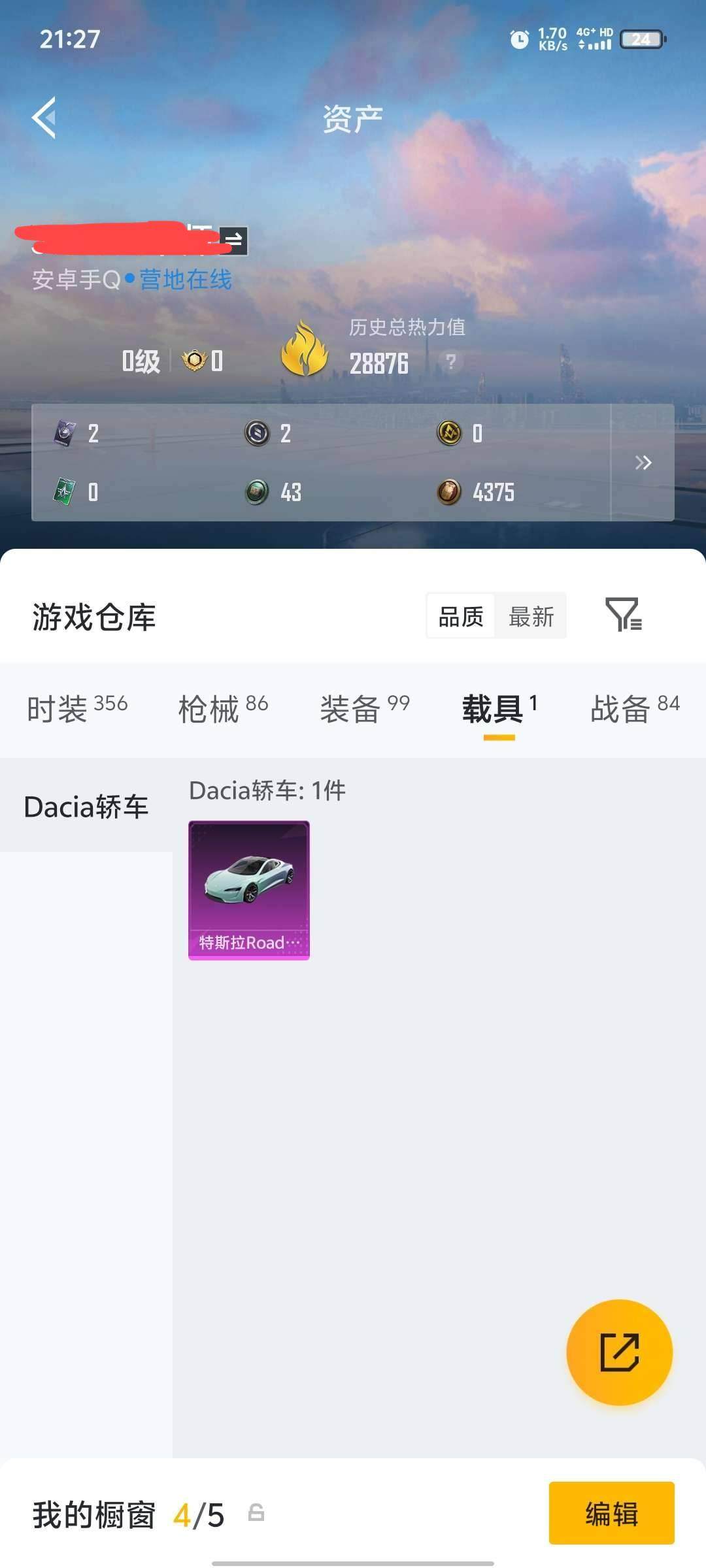Viewport: 706px width, 1568px height.
Task: Open the account switch icon near username
Action: pos(233,240)
